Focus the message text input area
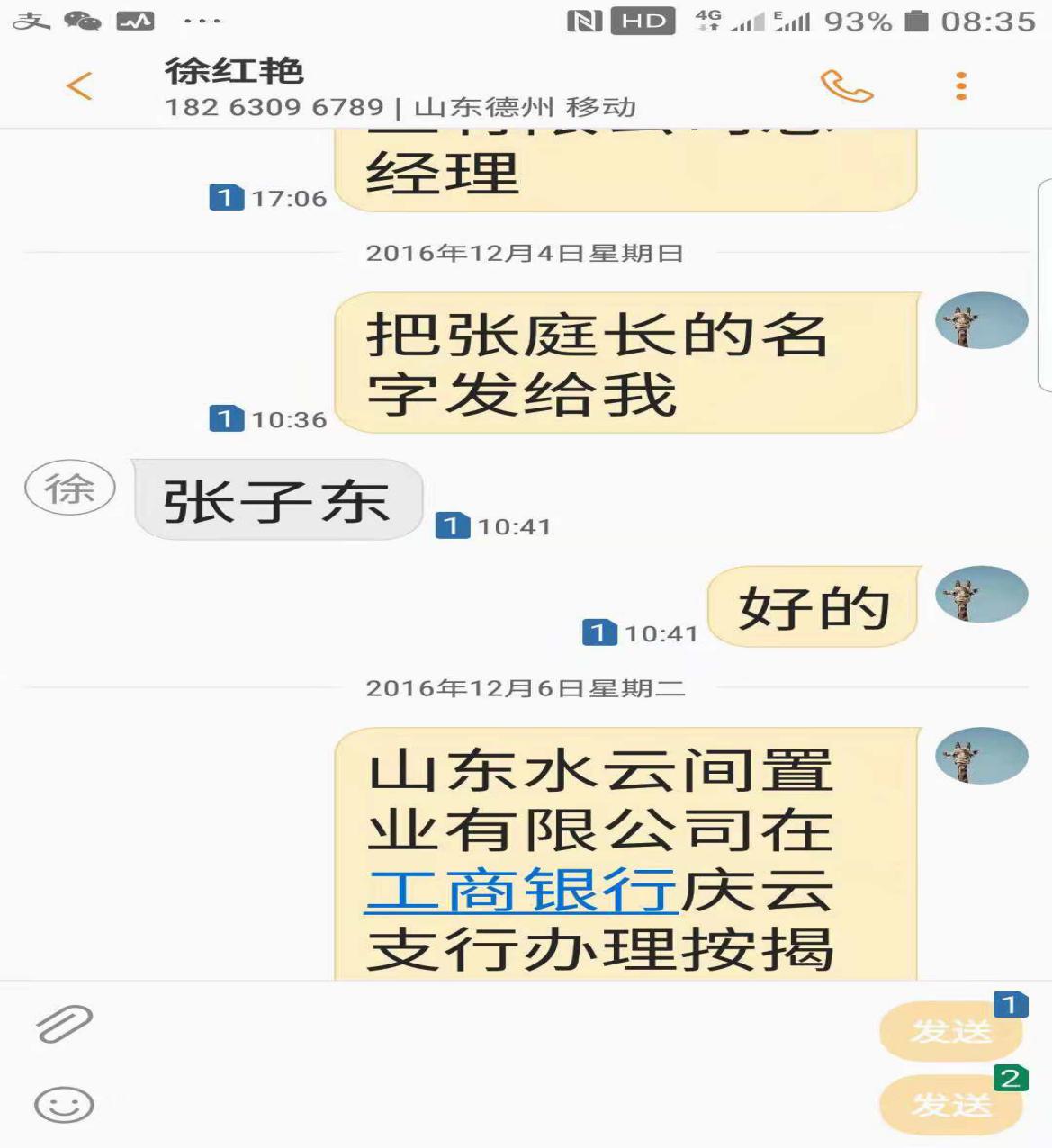 pyautogui.click(x=486, y=1062)
